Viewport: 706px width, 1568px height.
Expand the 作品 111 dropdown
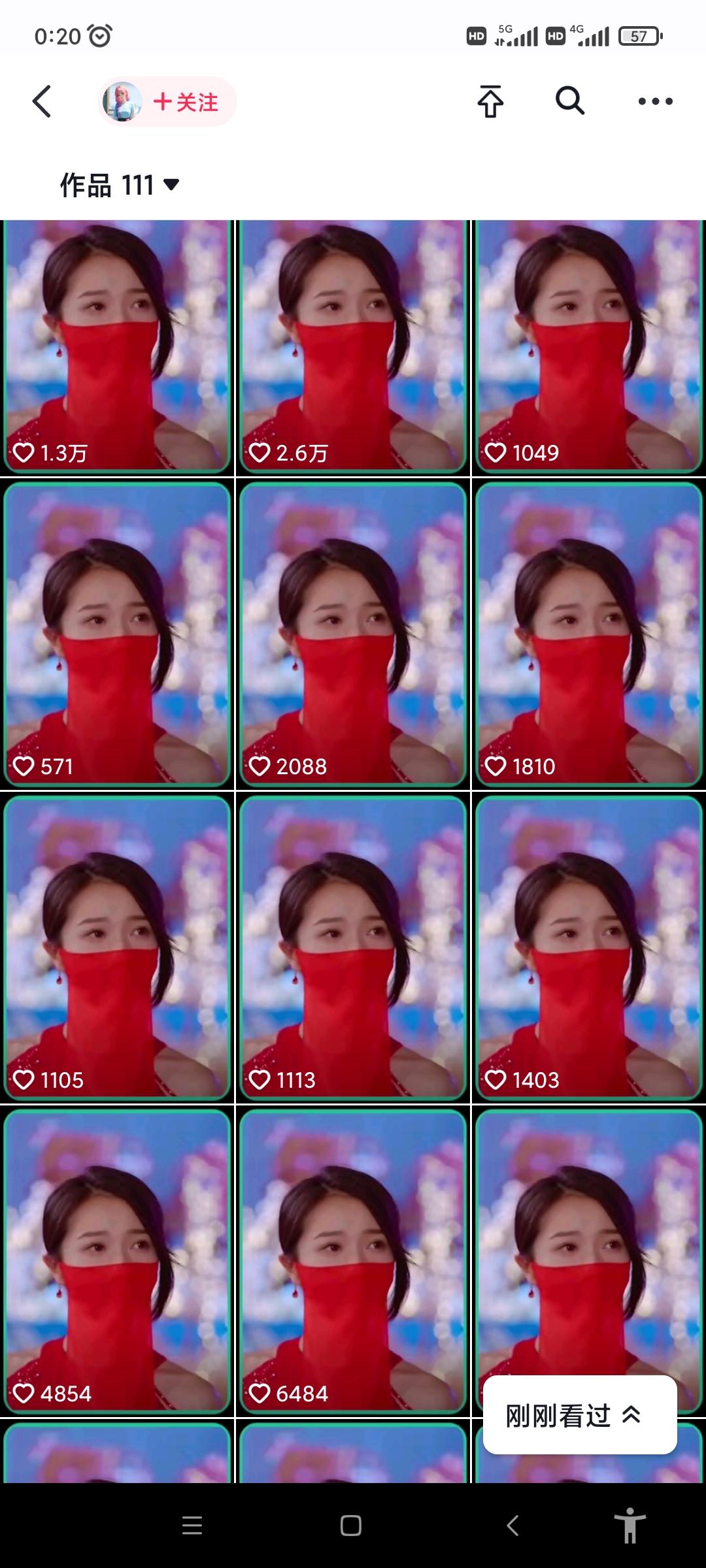120,185
